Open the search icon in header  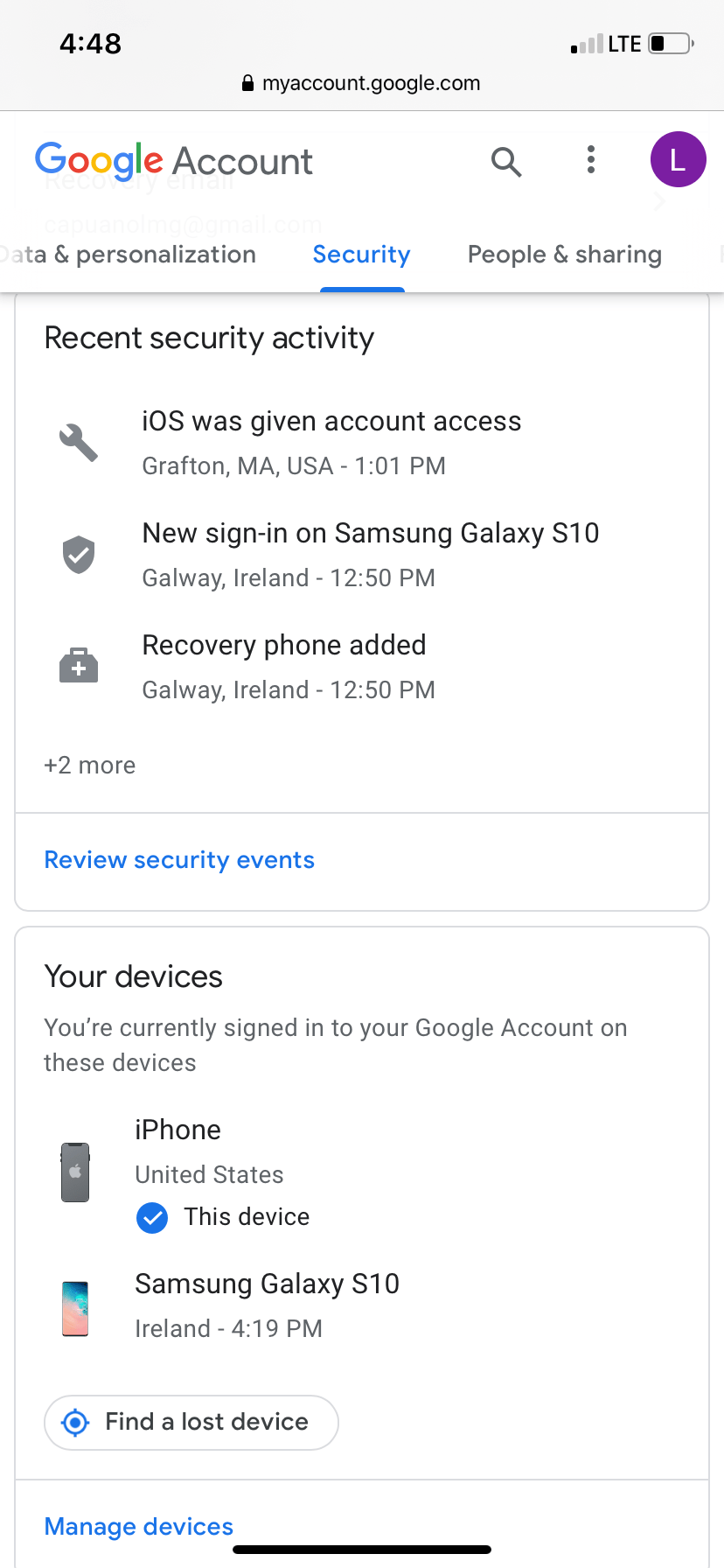(505, 161)
